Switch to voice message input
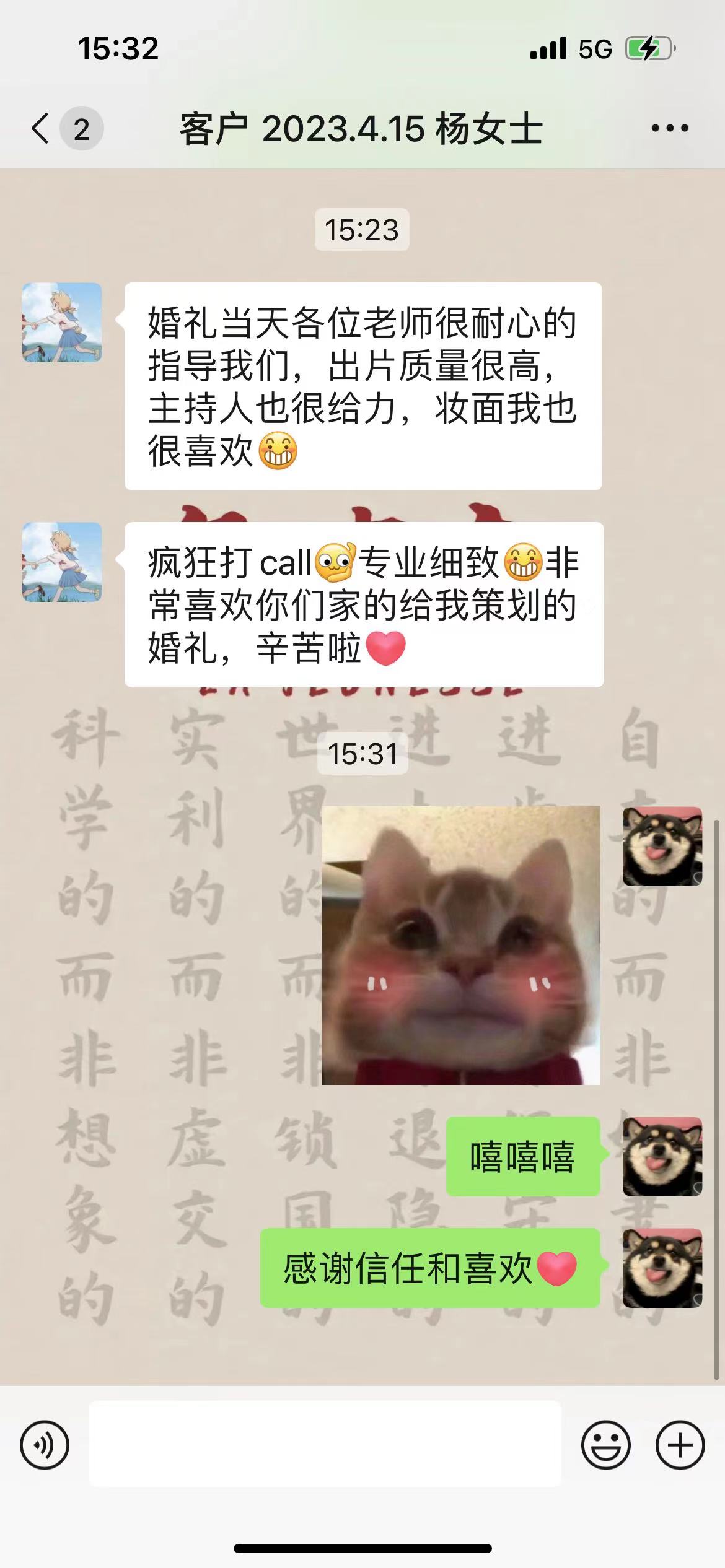Viewport: 725px width, 1568px height. 45,1445
